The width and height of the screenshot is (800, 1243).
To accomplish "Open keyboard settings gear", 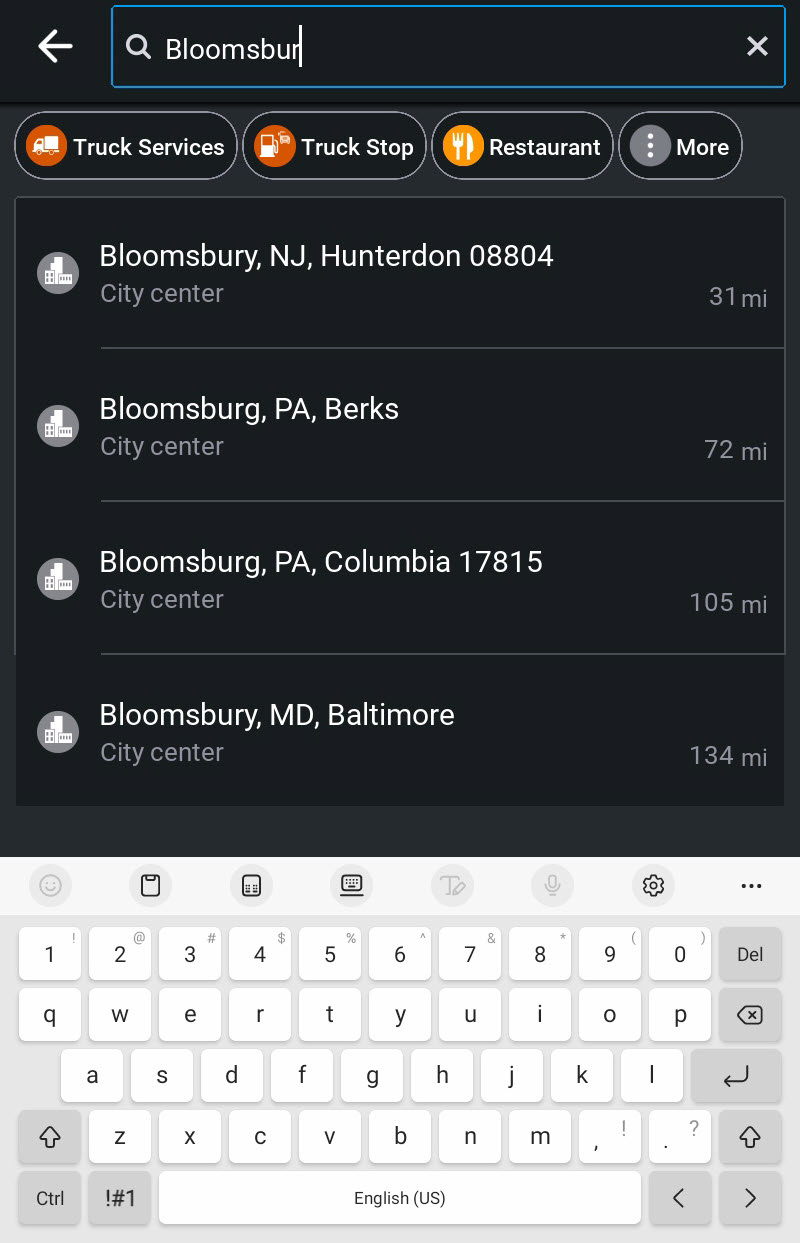I will point(654,885).
